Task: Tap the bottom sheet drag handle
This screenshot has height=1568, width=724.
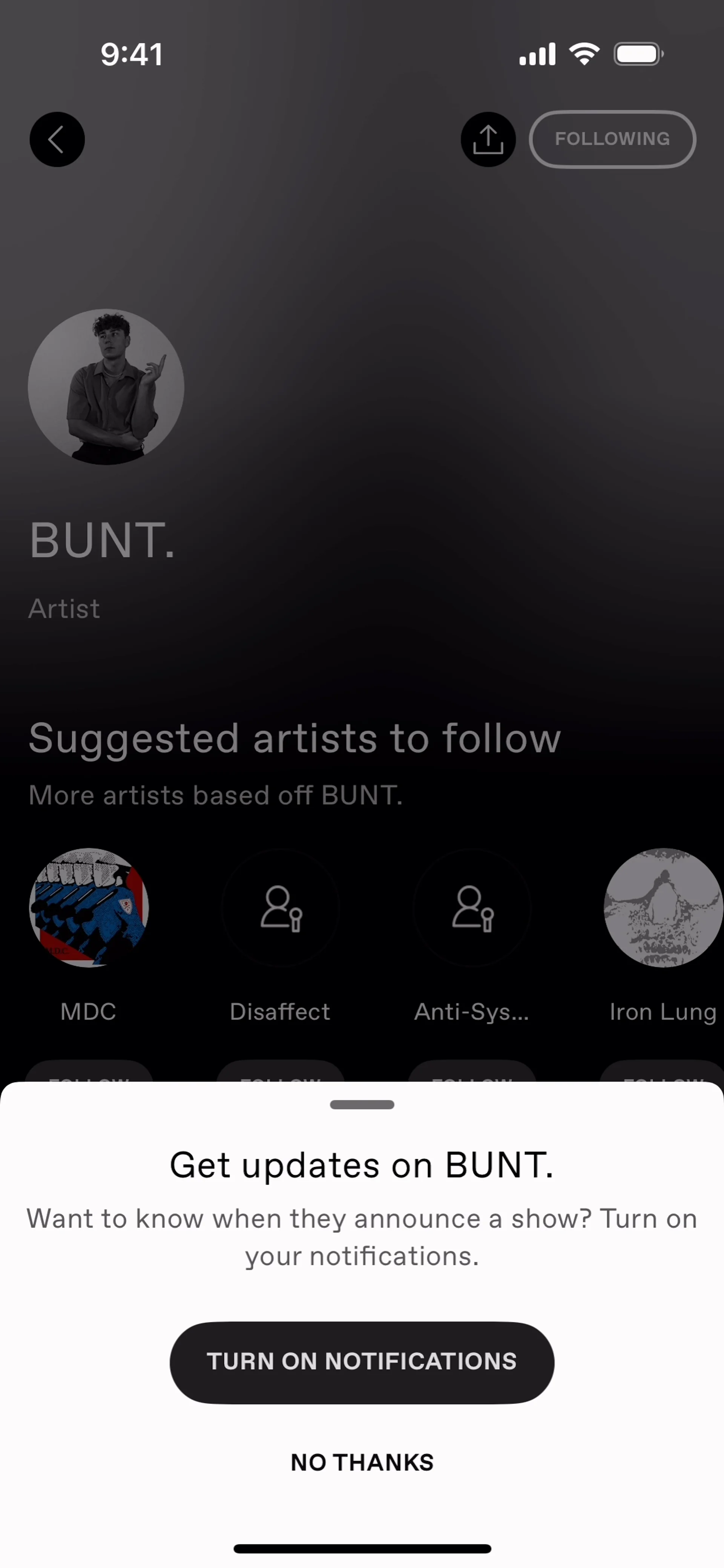Action: point(362,1105)
